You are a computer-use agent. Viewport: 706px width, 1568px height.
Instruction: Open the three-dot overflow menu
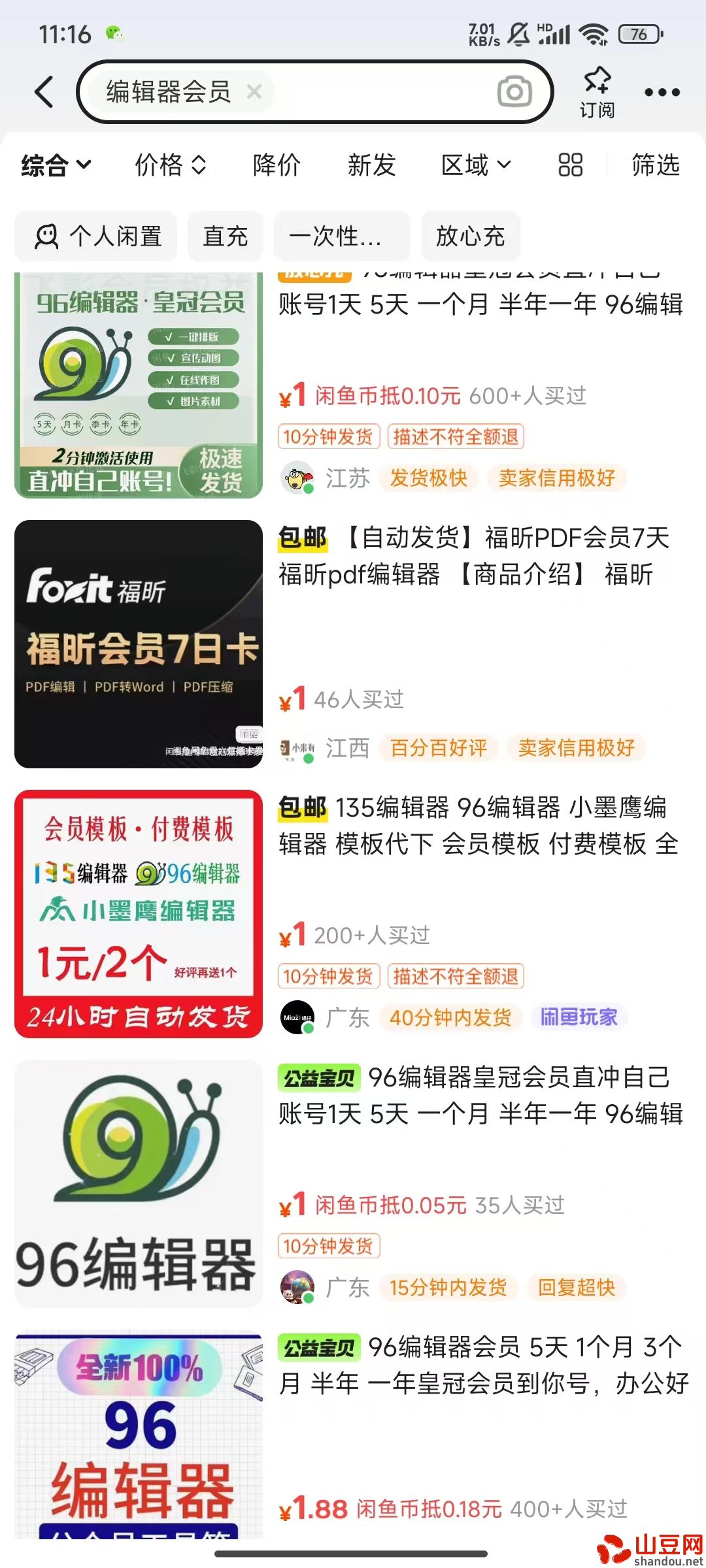(x=662, y=92)
